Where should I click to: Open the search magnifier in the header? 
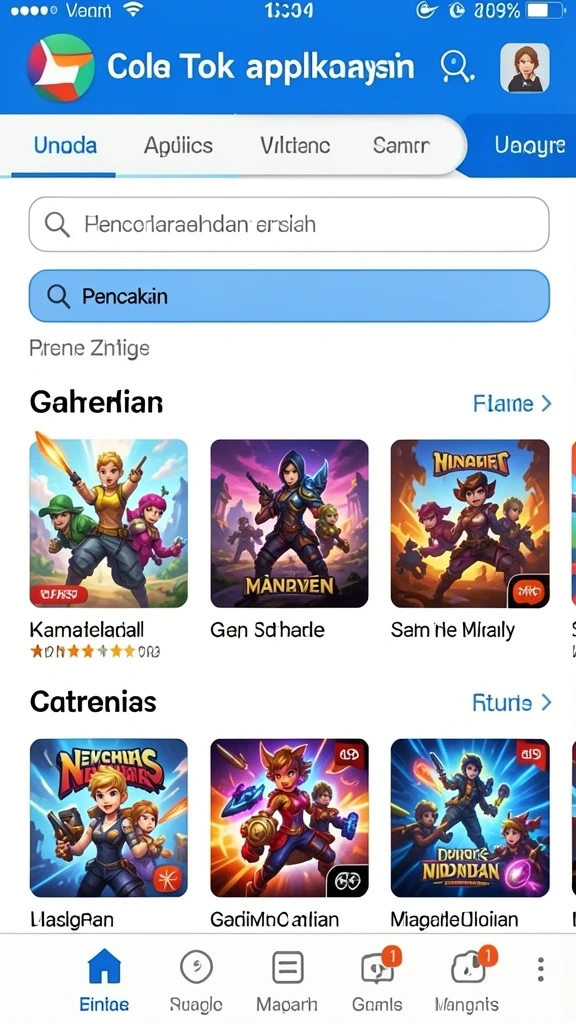tap(456, 67)
